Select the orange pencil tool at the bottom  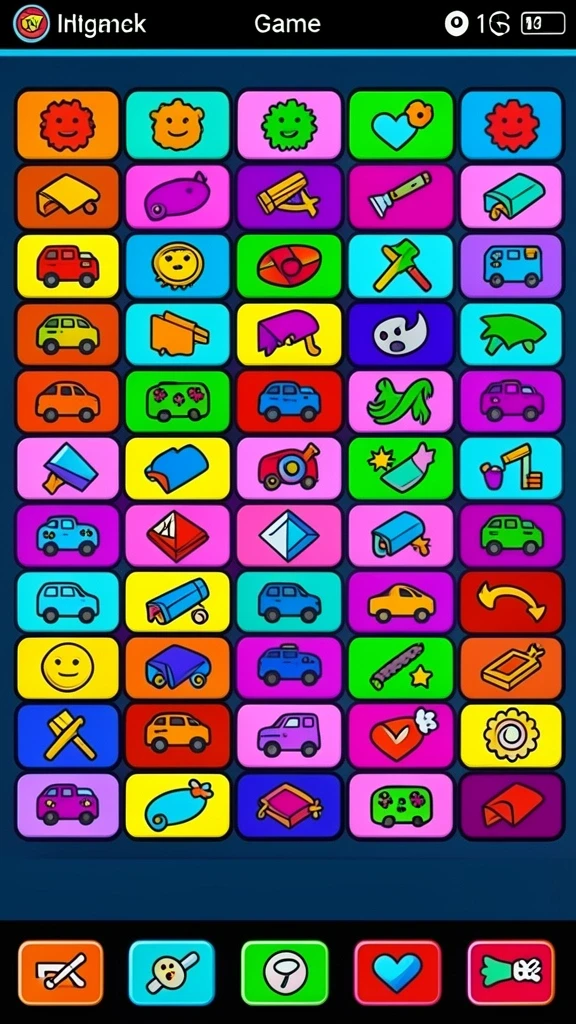point(61,973)
